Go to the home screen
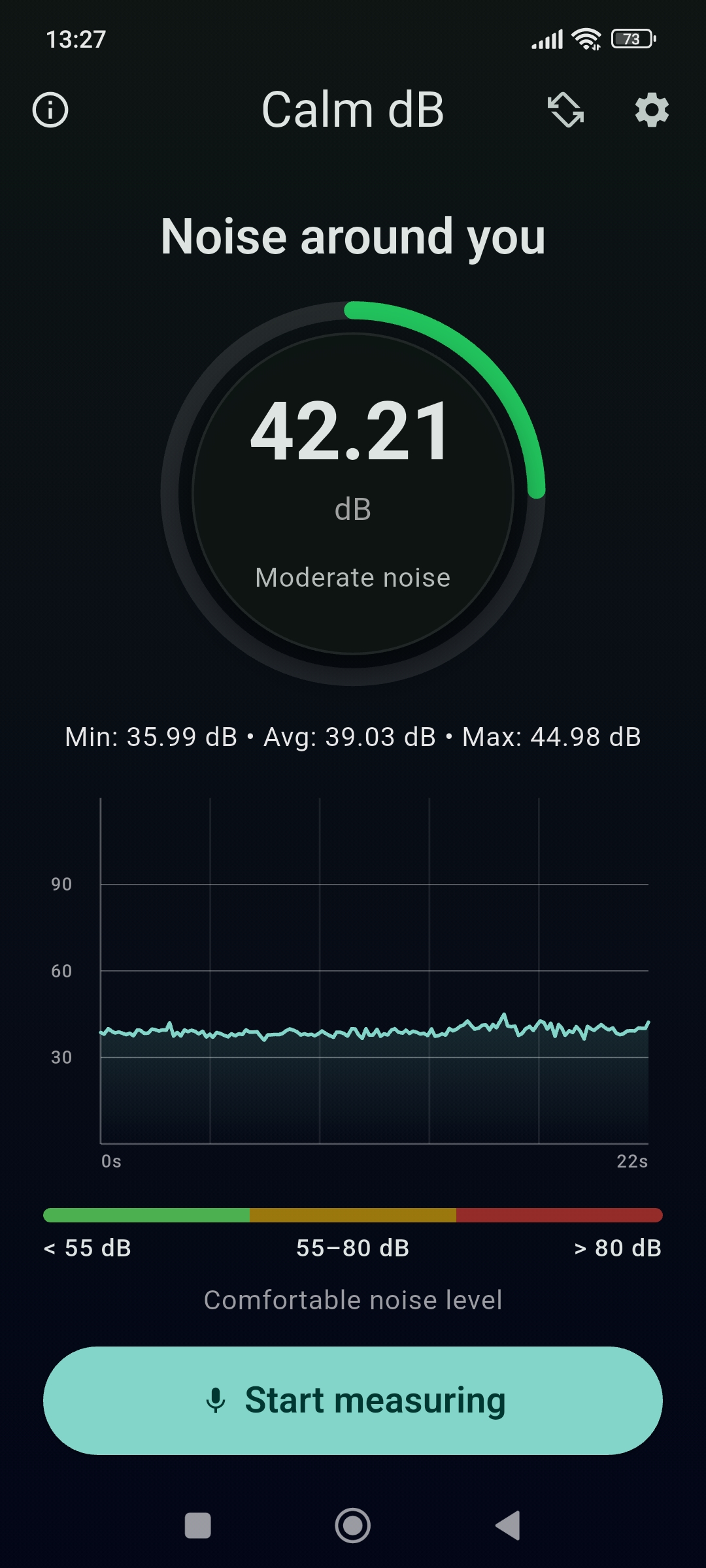706x1568 pixels. [353, 1526]
